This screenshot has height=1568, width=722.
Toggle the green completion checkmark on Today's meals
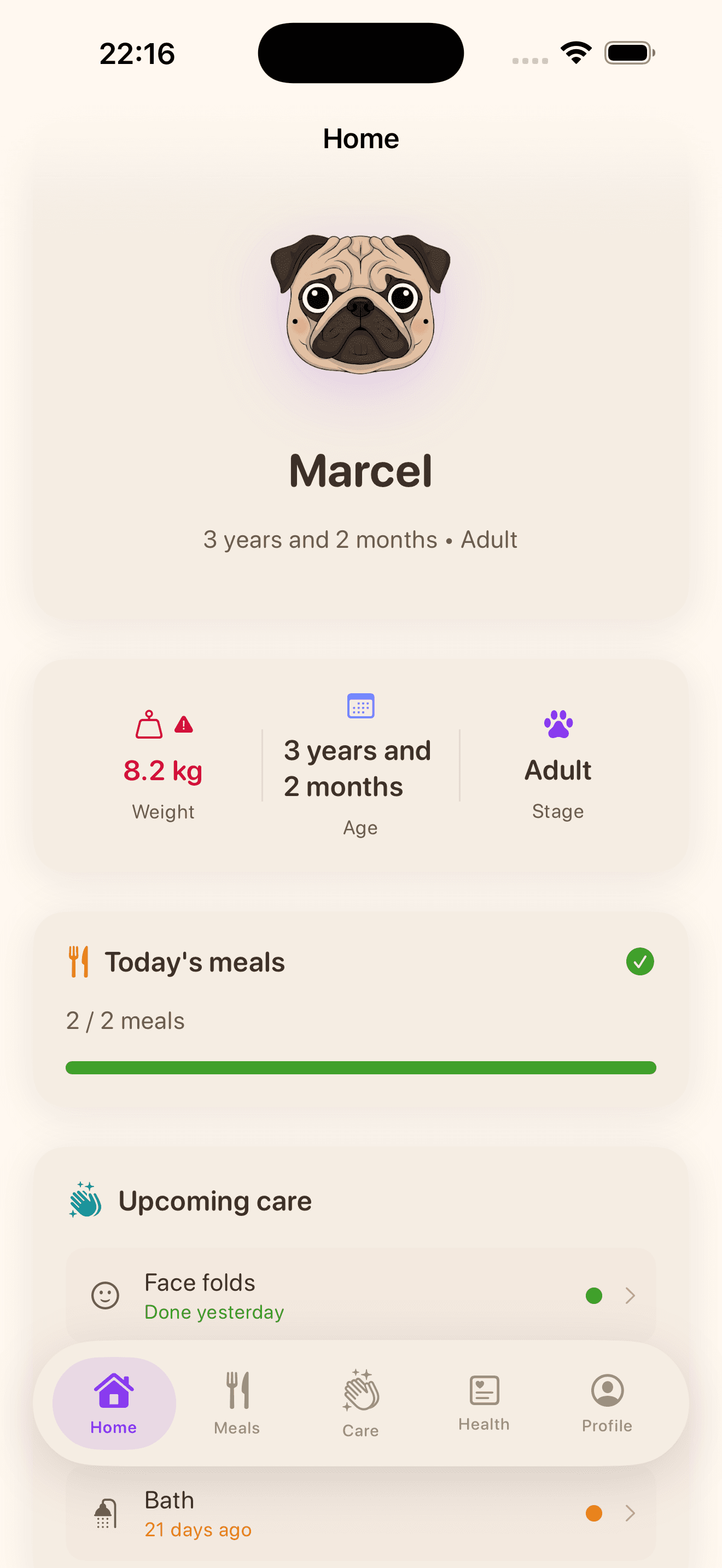(639, 961)
